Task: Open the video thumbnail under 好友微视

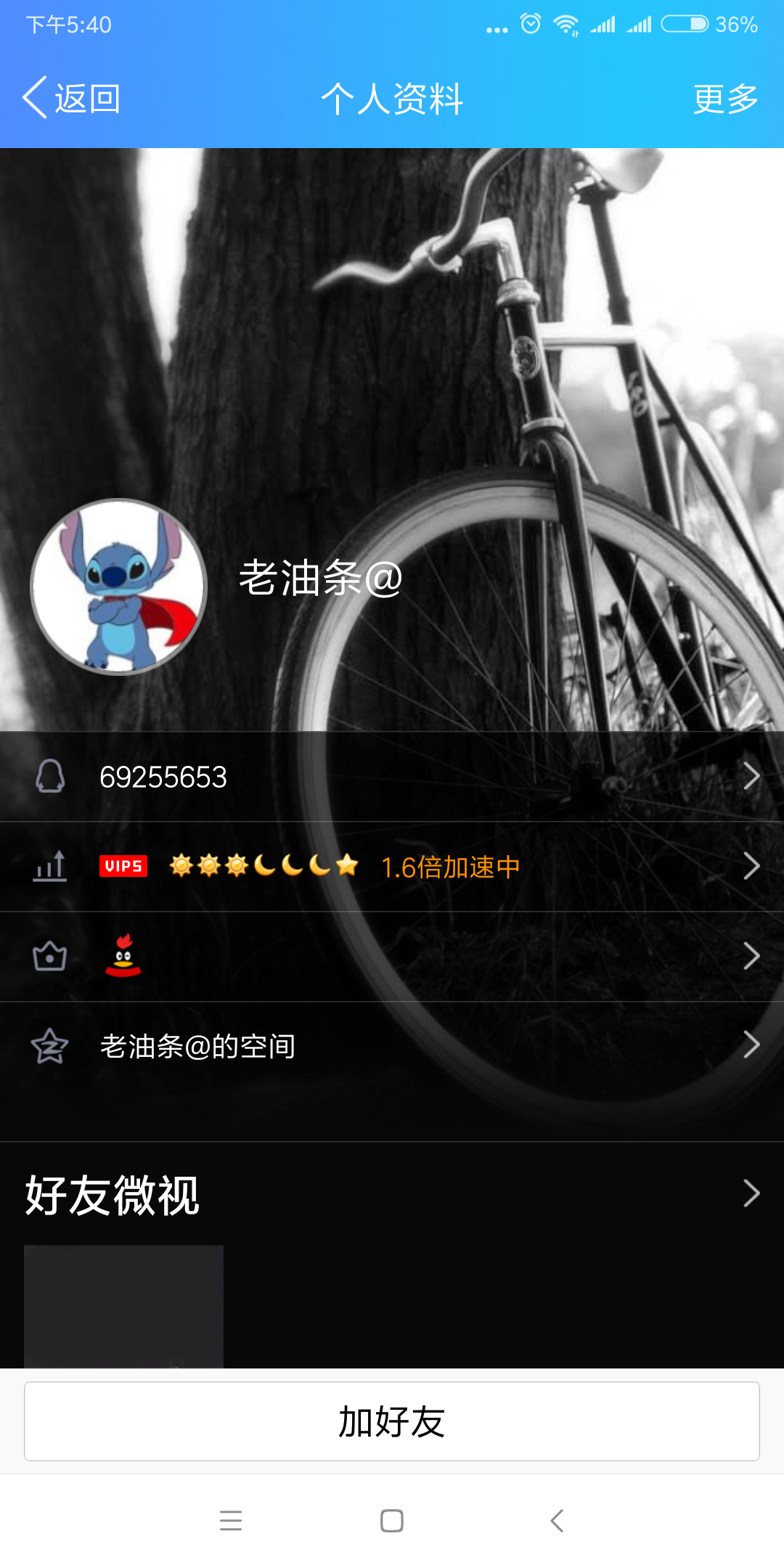Action: [x=123, y=1307]
